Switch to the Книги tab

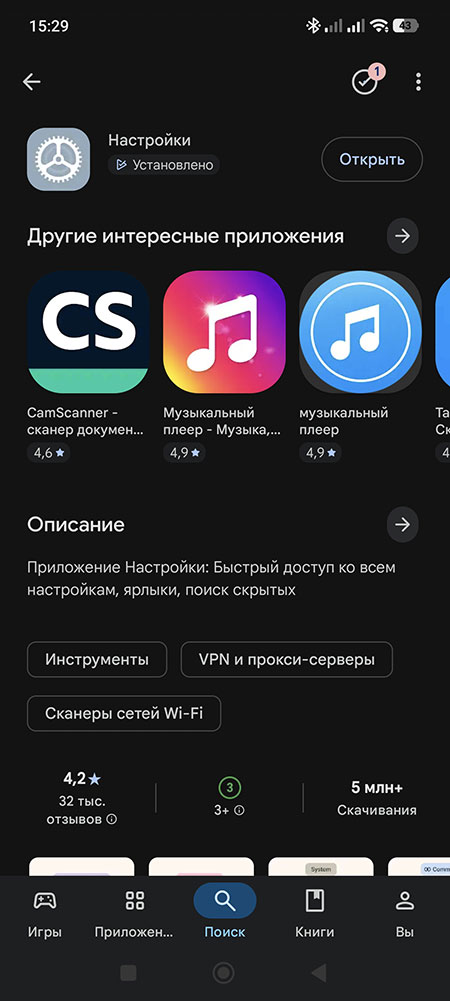pos(315,914)
